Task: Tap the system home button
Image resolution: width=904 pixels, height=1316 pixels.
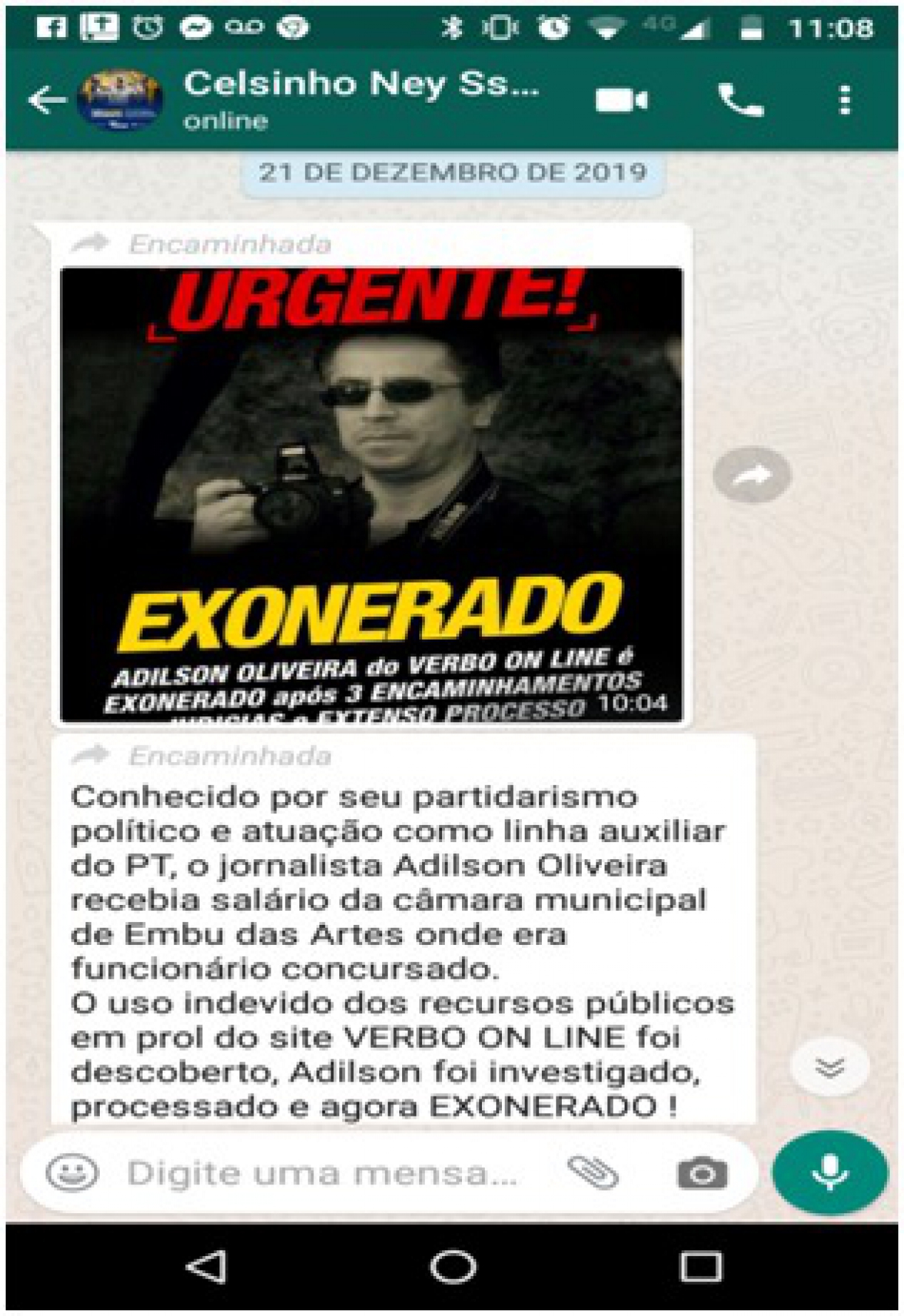Action: click(x=452, y=1267)
